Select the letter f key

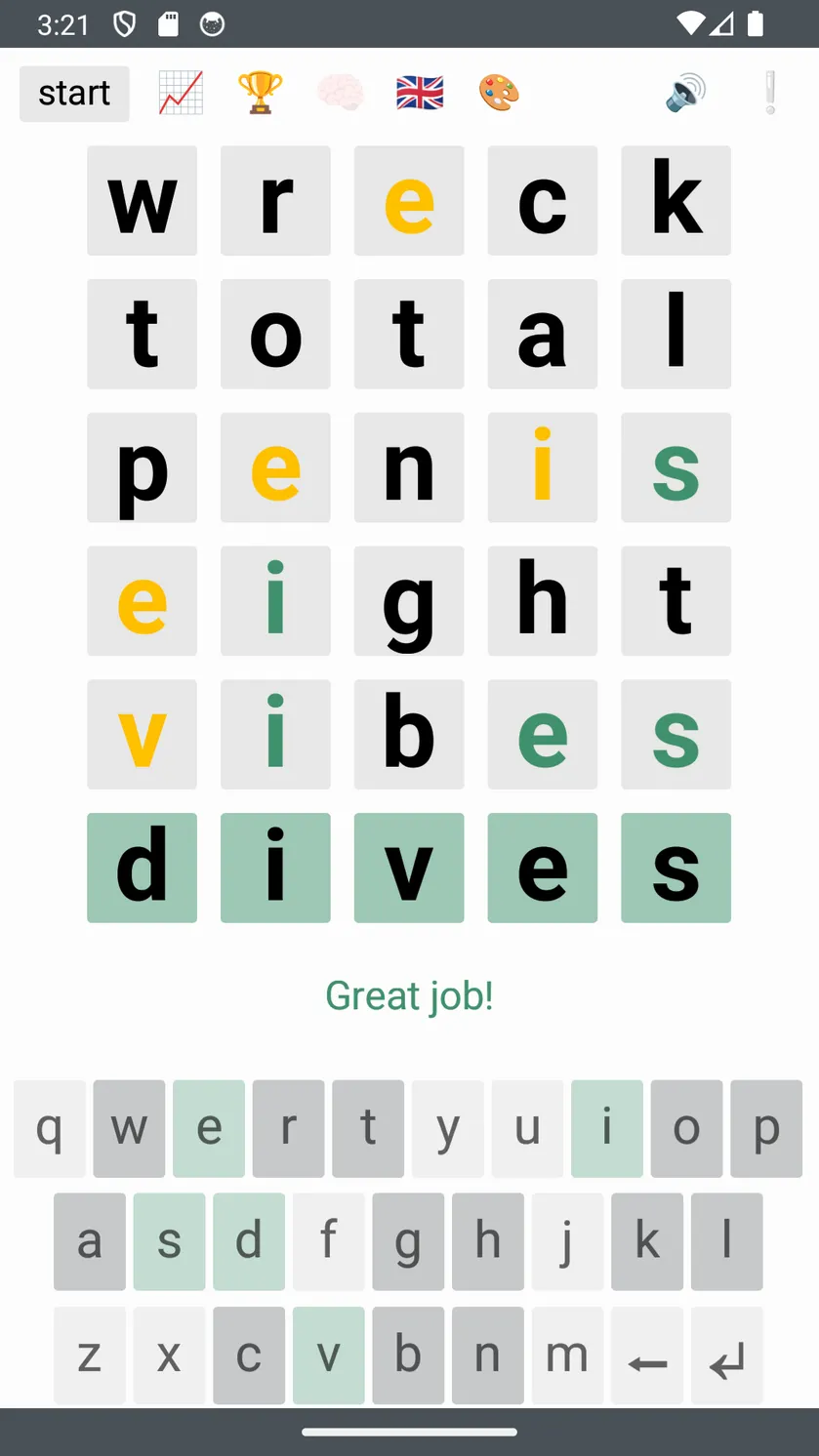tap(329, 1241)
